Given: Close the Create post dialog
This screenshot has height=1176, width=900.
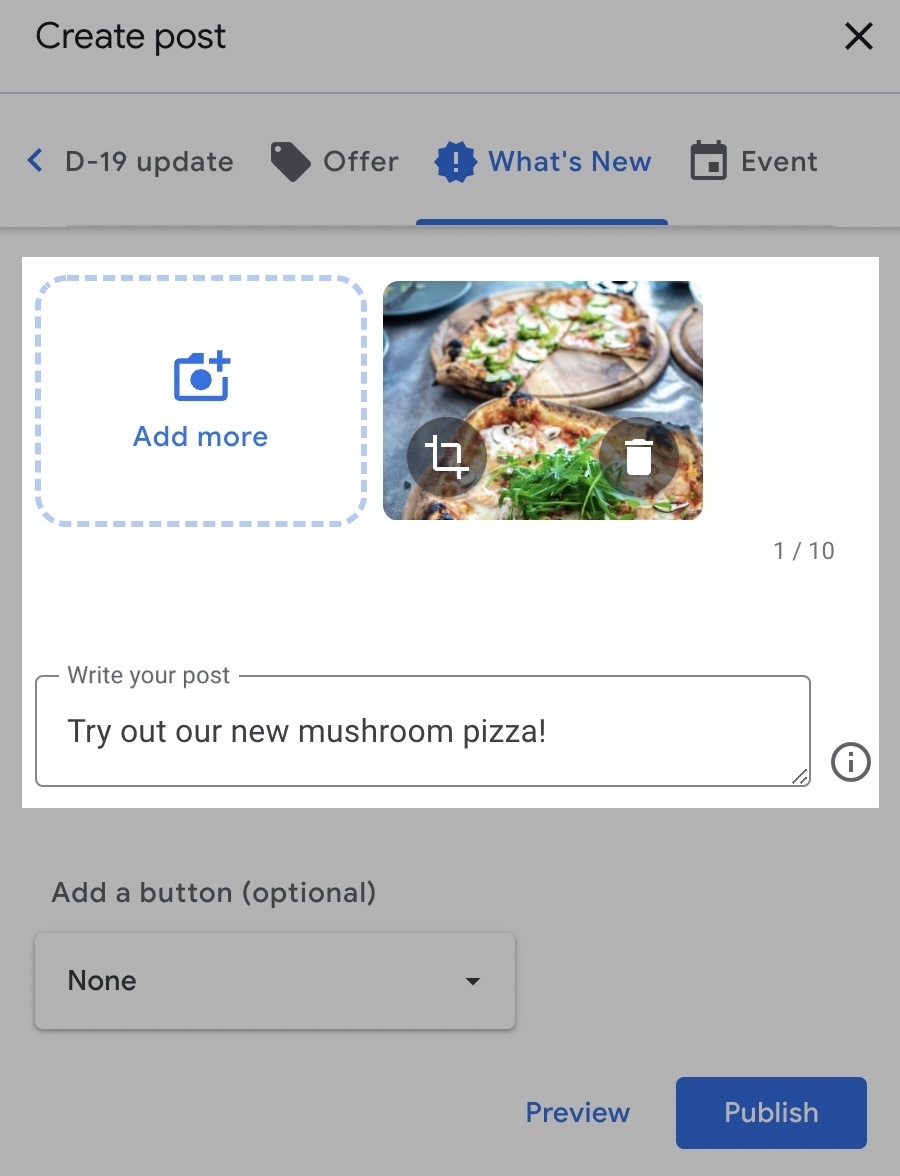Looking at the screenshot, I should [x=859, y=38].
